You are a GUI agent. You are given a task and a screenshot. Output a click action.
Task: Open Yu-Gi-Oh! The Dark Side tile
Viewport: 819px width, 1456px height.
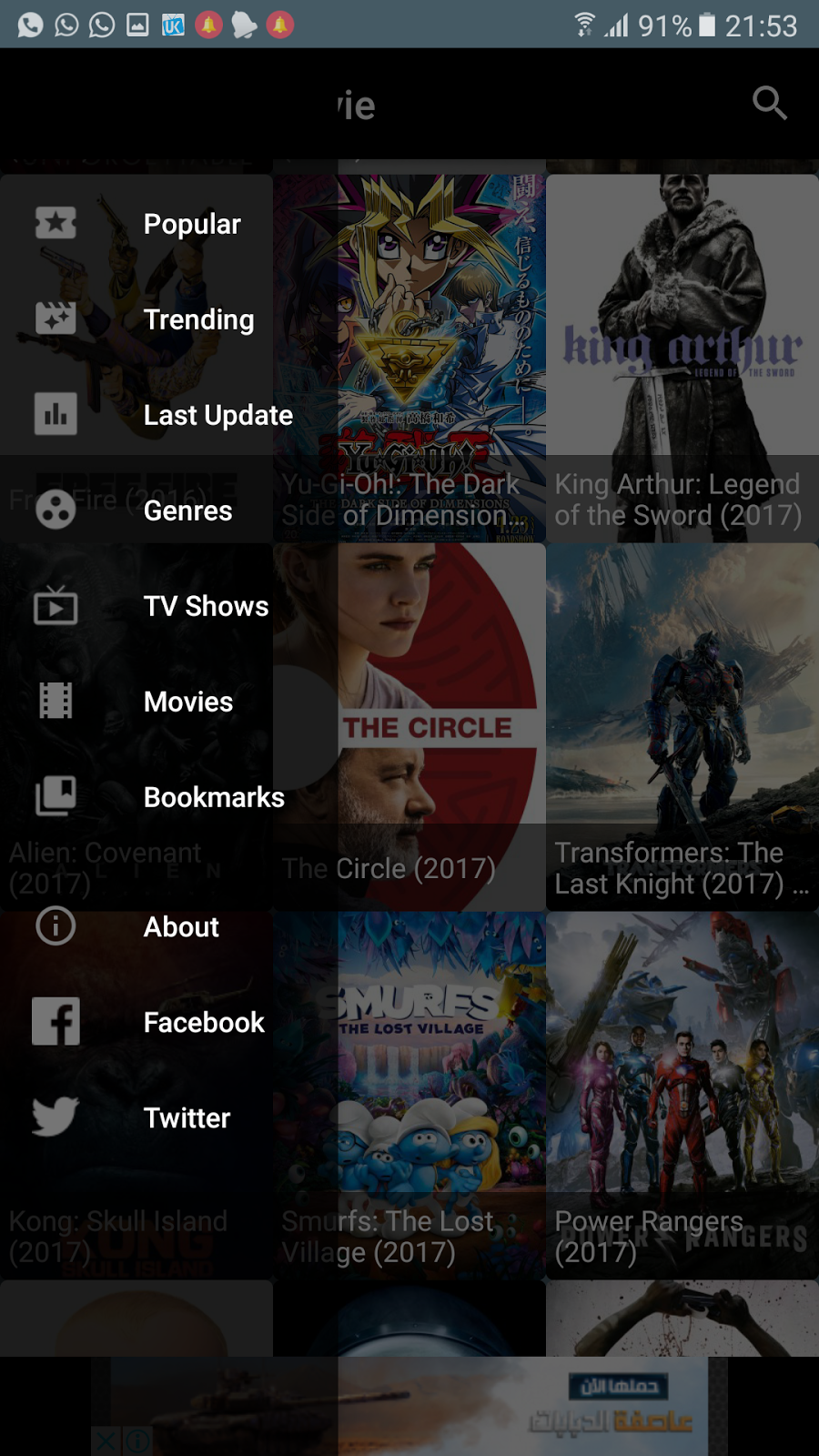[442, 359]
